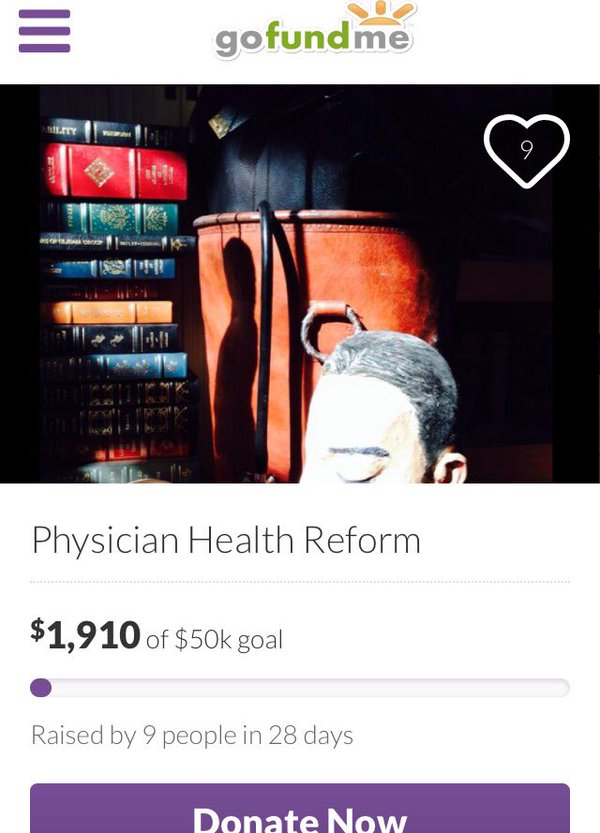Tap the Donate Now button

[x=300, y=811]
